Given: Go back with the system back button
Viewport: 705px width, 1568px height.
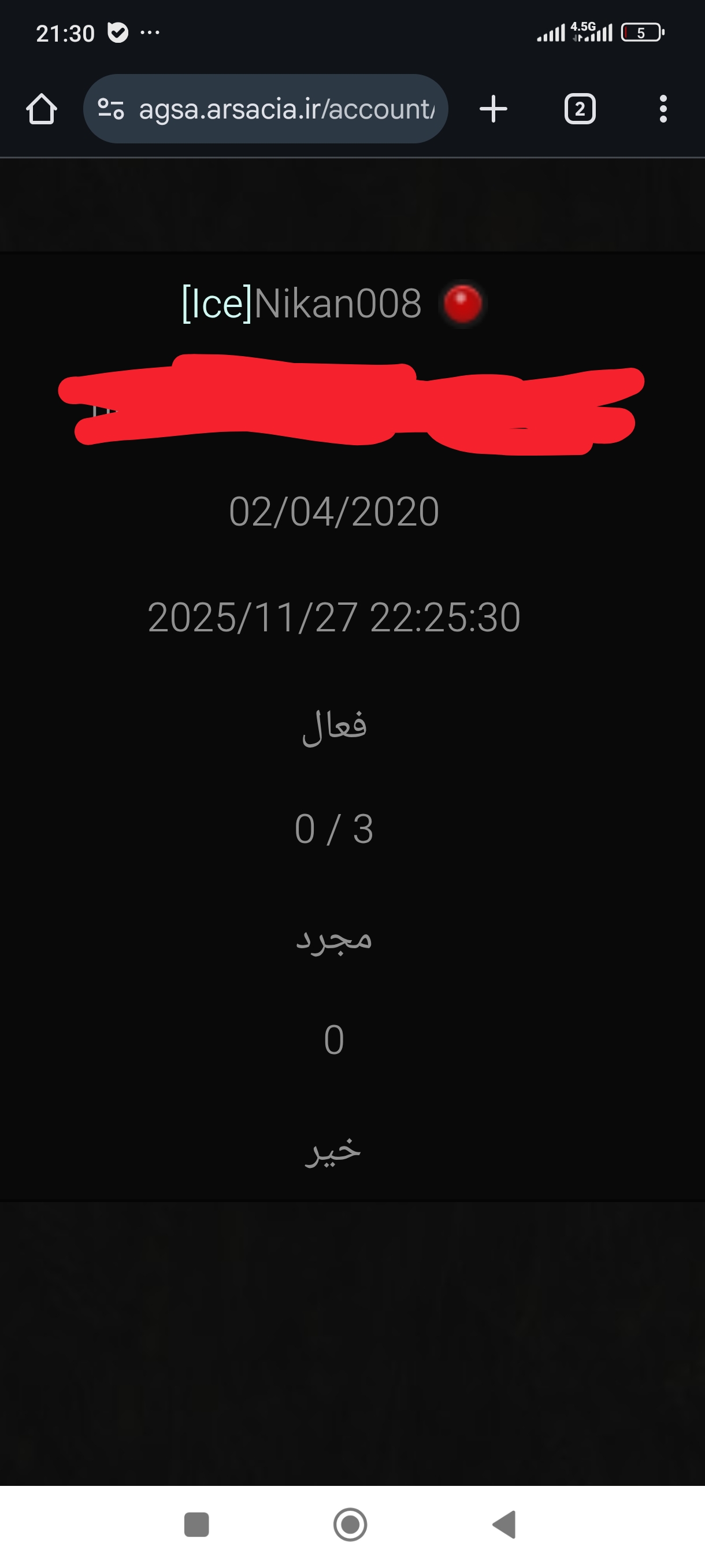Looking at the screenshot, I should [504, 1525].
